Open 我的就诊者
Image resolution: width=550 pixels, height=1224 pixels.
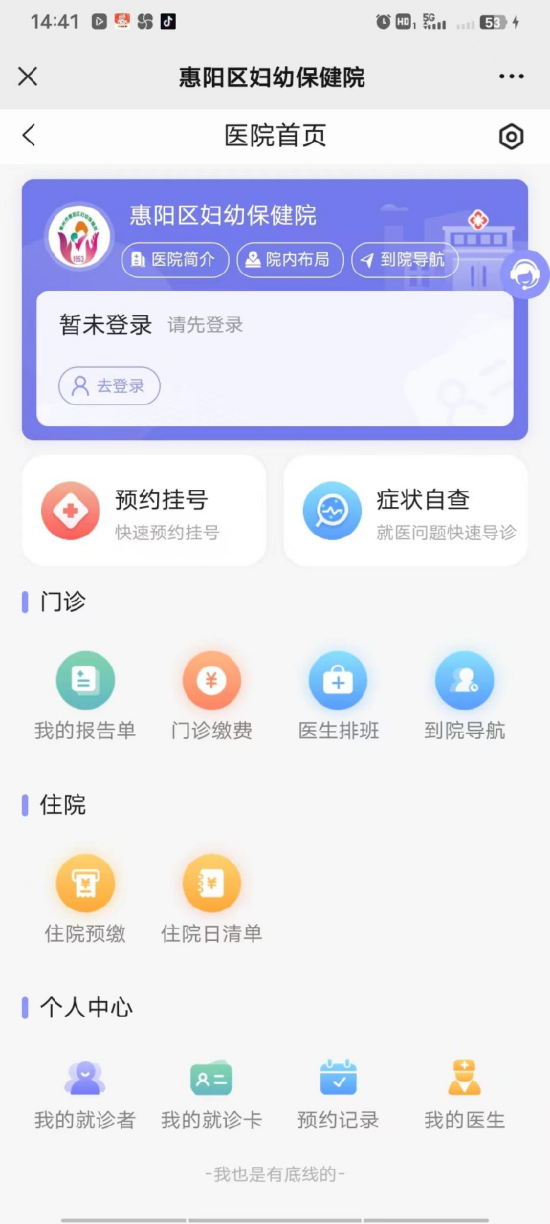click(x=85, y=1095)
